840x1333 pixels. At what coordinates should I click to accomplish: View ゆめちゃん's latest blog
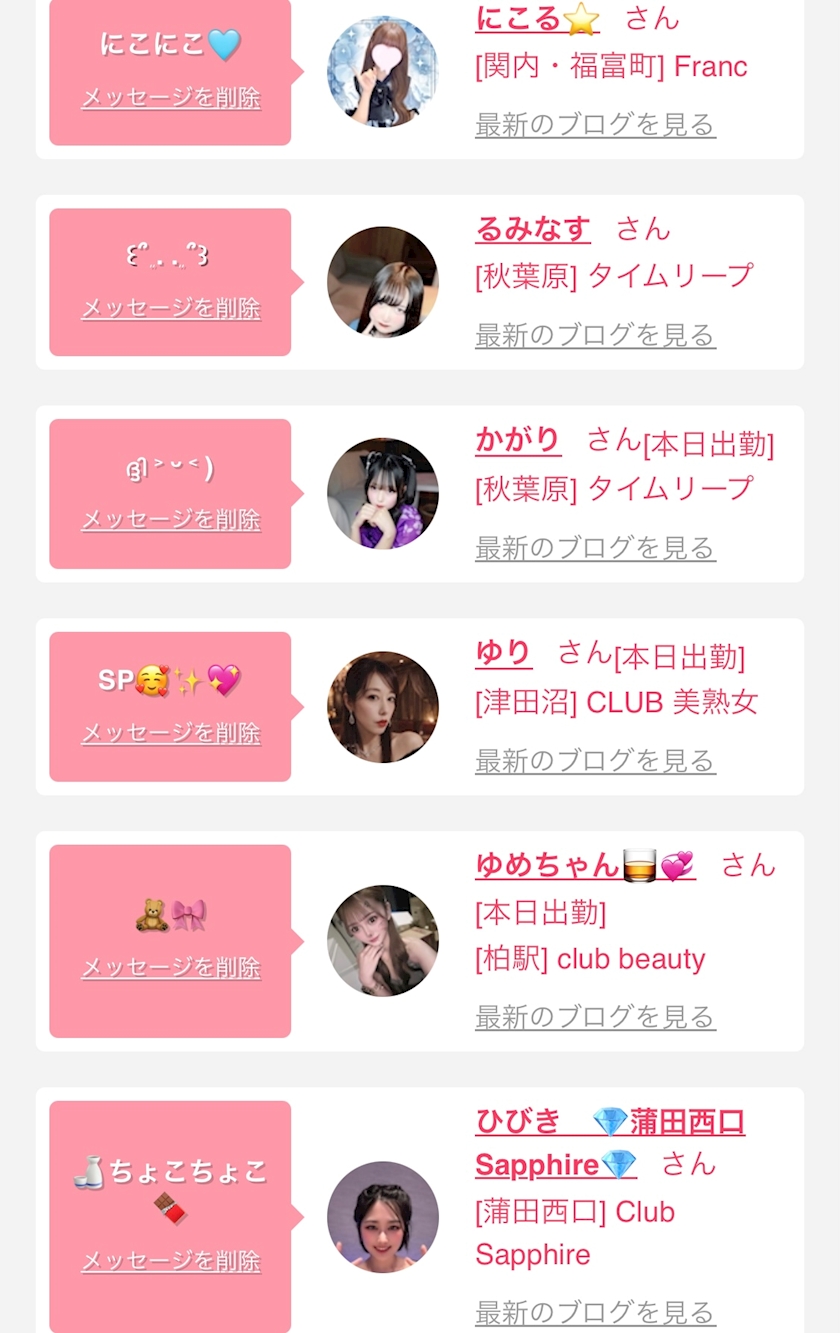pyautogui.click(x=595, y=1017)
